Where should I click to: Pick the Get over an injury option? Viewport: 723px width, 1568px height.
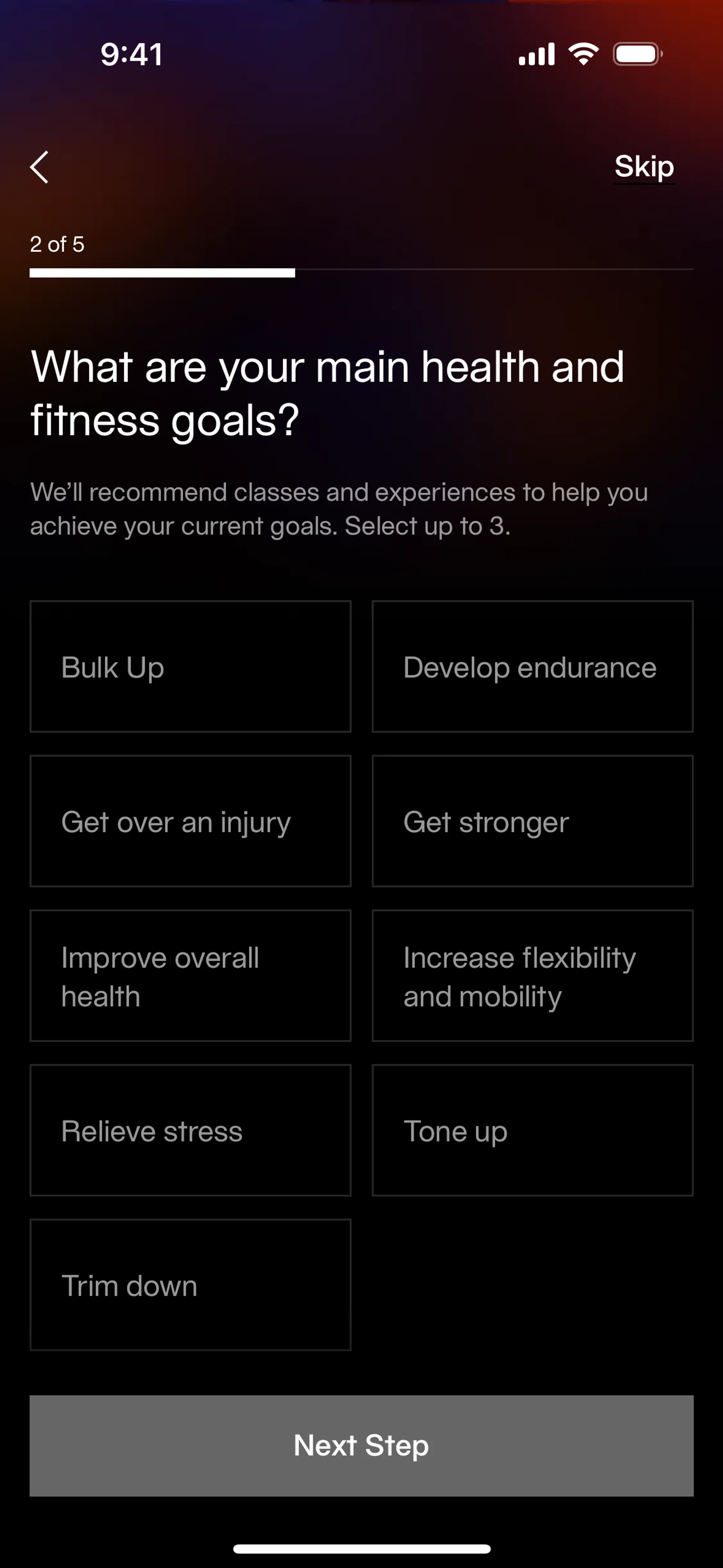191,821
